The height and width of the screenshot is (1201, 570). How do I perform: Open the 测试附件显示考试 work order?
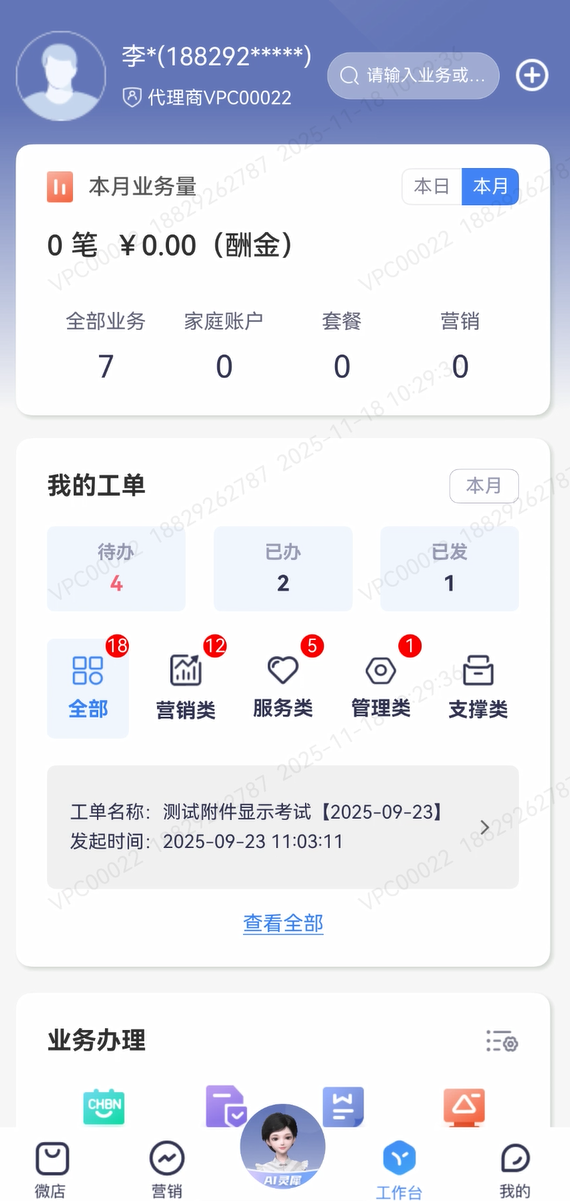point(283,827)
